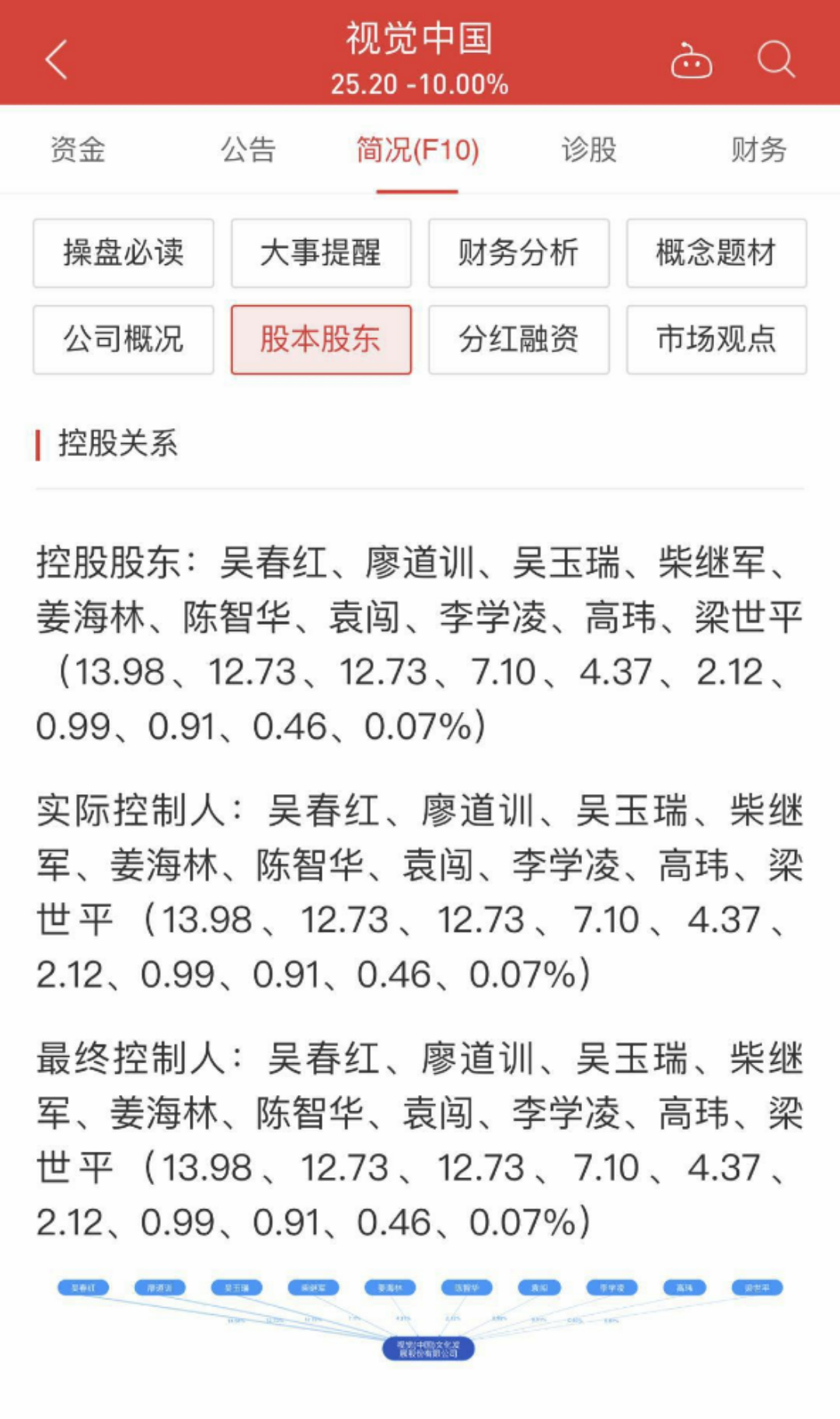Image resolution: width=840 pixels, height=1419 pixels.
Task: Tap the 吴春红 node in the diagram
Action: 82,1287
